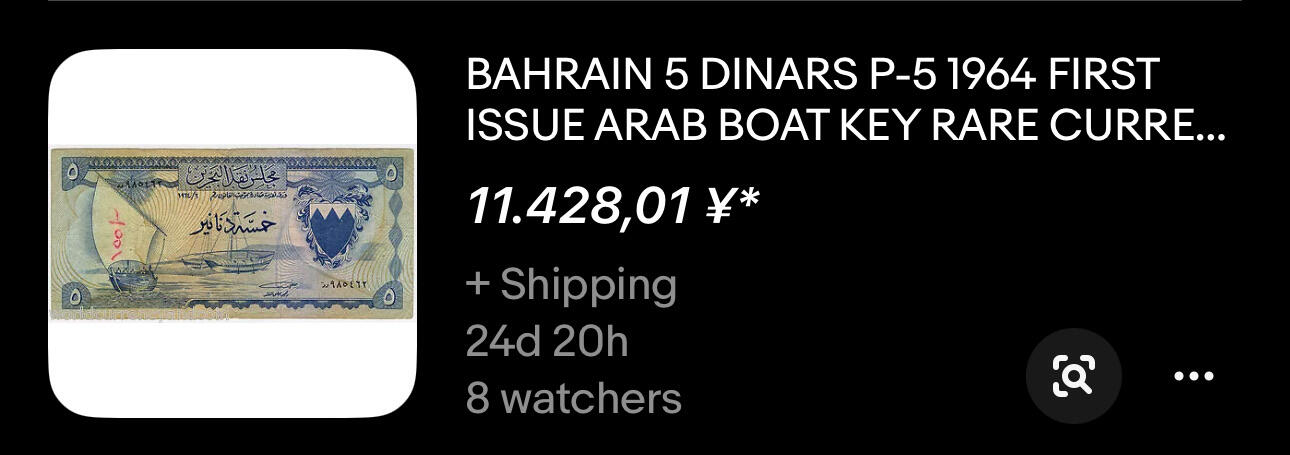Open the three-dot overflow menu for this listing
Screen dimensions: 1290x455
1192,377
